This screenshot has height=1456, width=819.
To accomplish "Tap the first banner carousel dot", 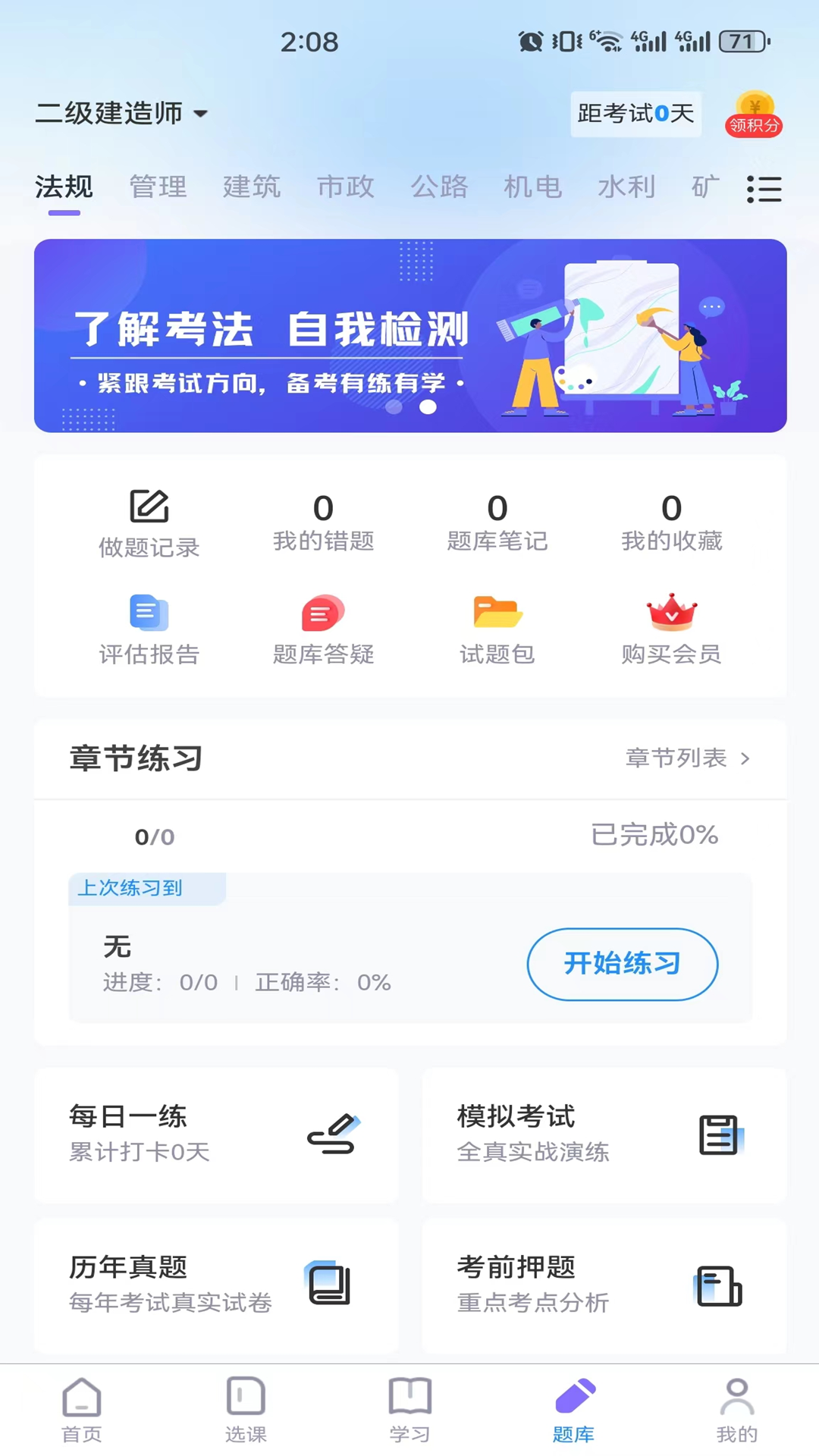I will [394, 405].
